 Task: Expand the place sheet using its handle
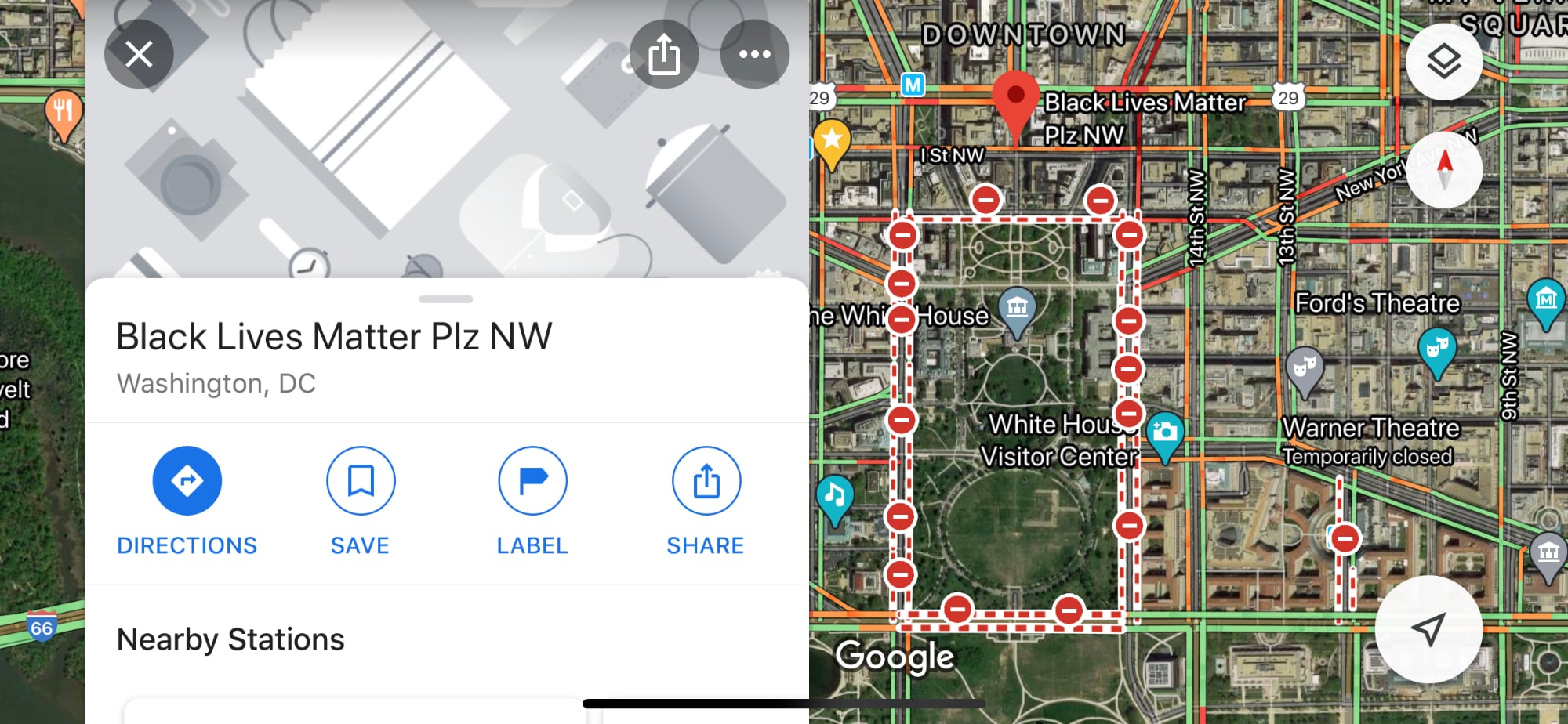point(445,299)
